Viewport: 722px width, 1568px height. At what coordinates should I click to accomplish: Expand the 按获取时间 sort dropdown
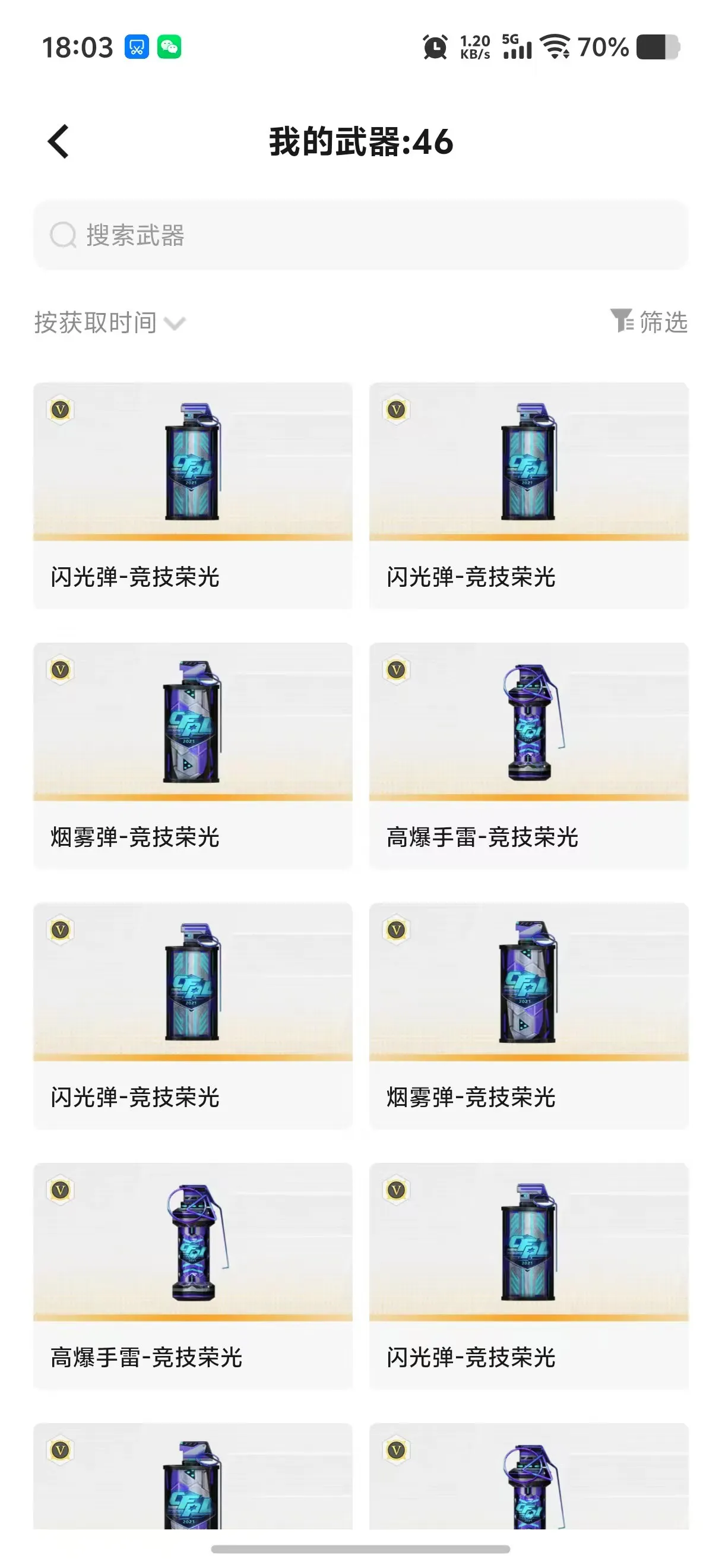109,323
